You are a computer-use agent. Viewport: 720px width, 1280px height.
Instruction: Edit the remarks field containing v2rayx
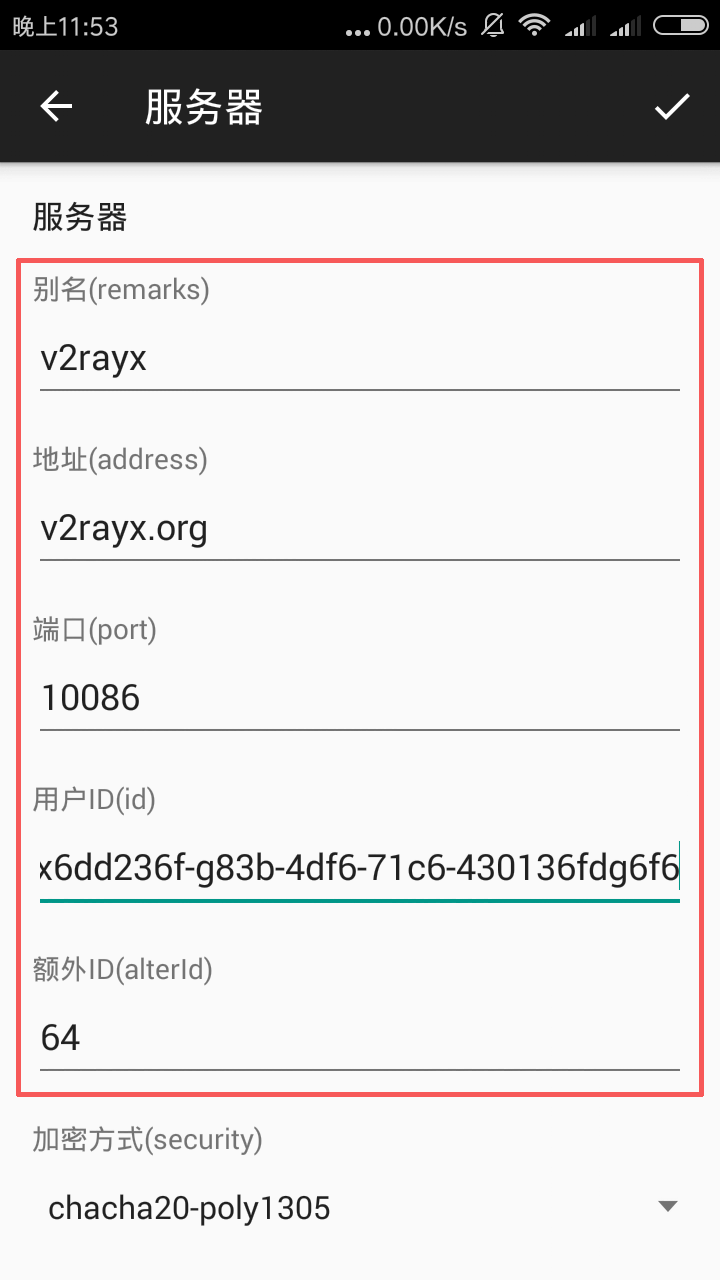tap(360, 358)
